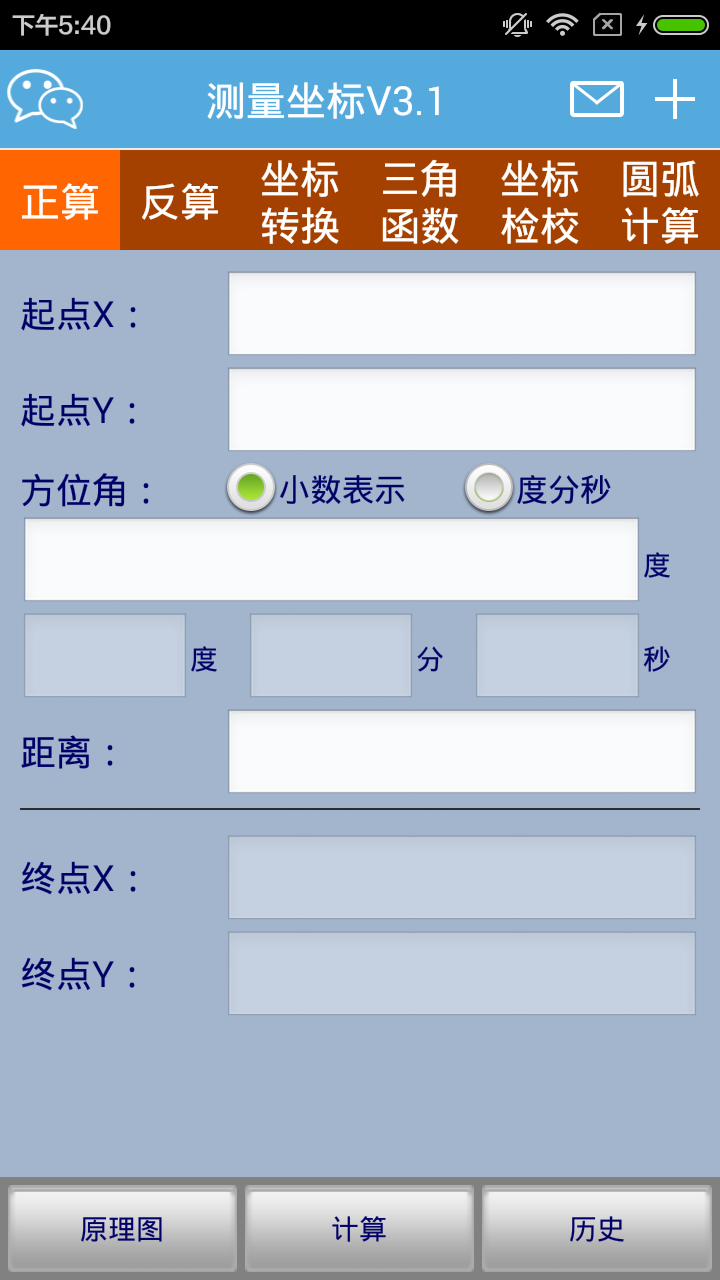Open the 坐标转换 tab

click(x=300, y=201)
